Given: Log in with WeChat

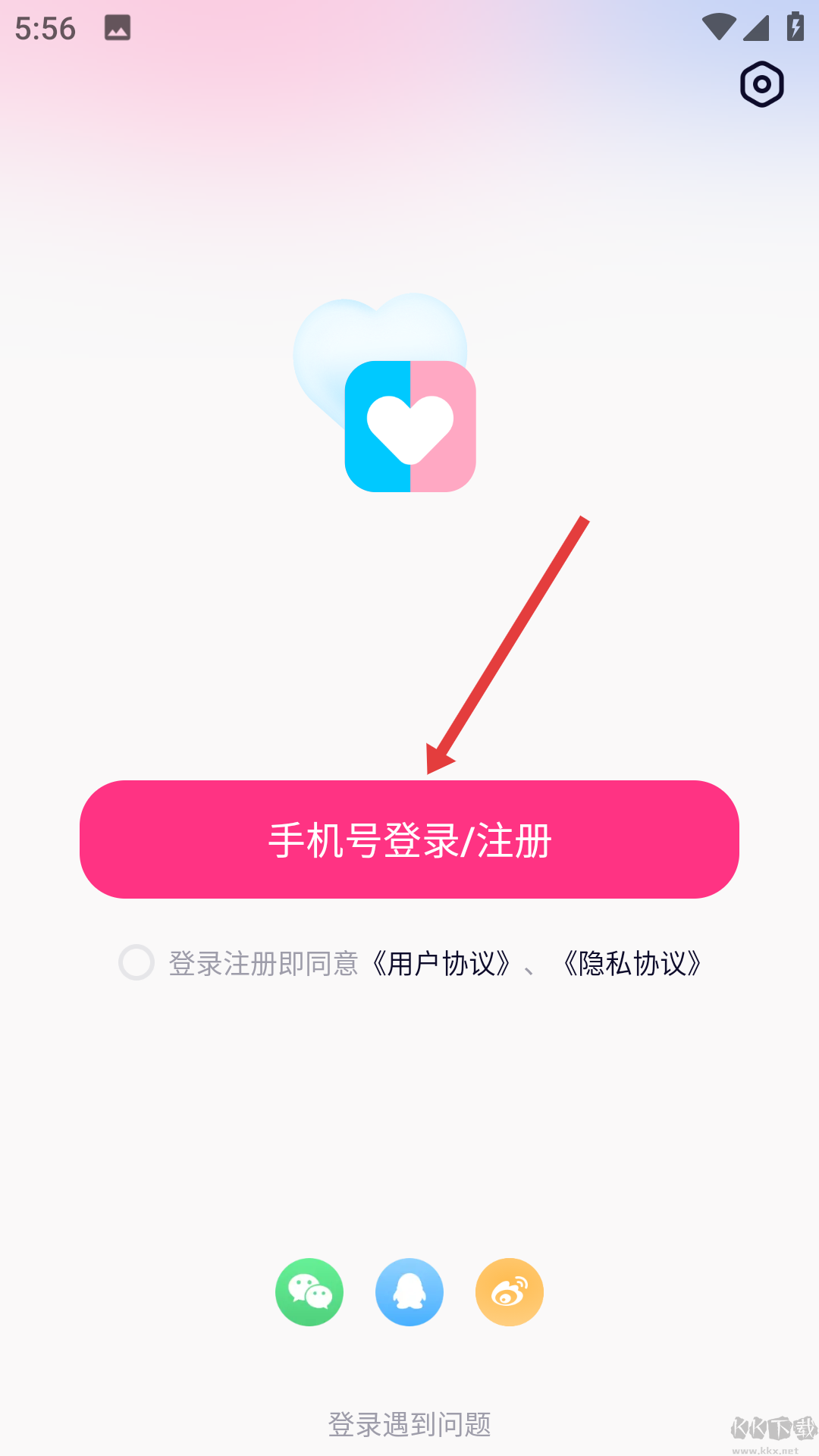Looking at the screenshot, I should pos(309,1292).
